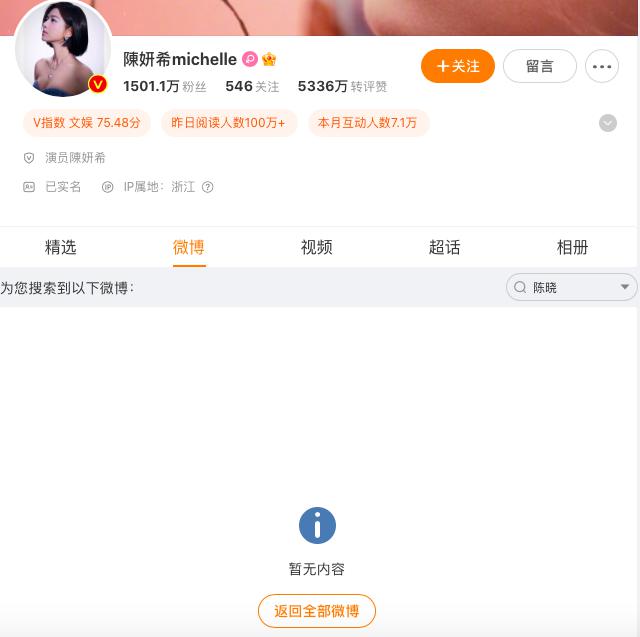Follow 陳妍希michelle with the +关注 button

[458, 66]
